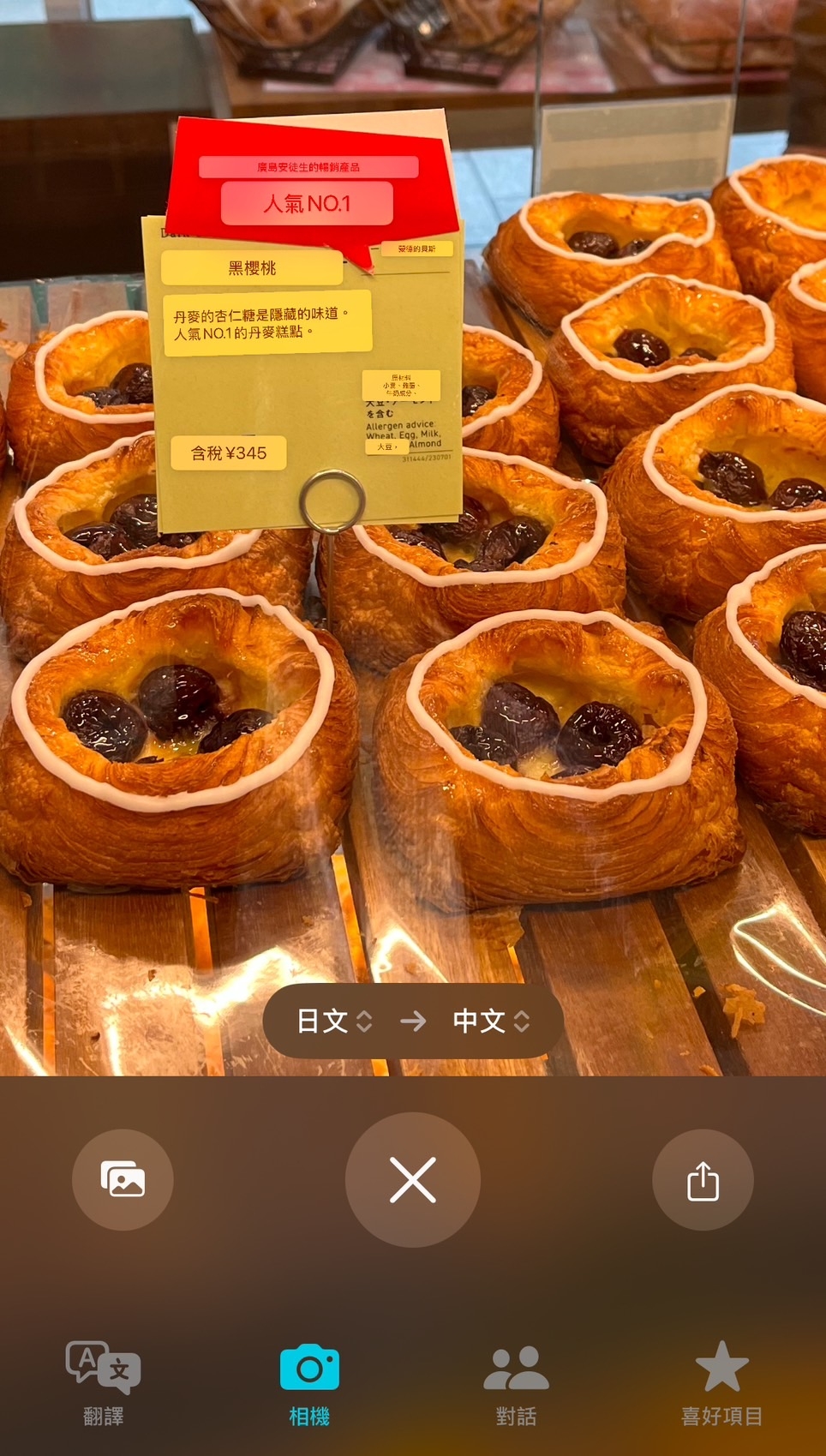
Task: Switch to the 喜好項目 favorites tab
Action: [722, 1388]
